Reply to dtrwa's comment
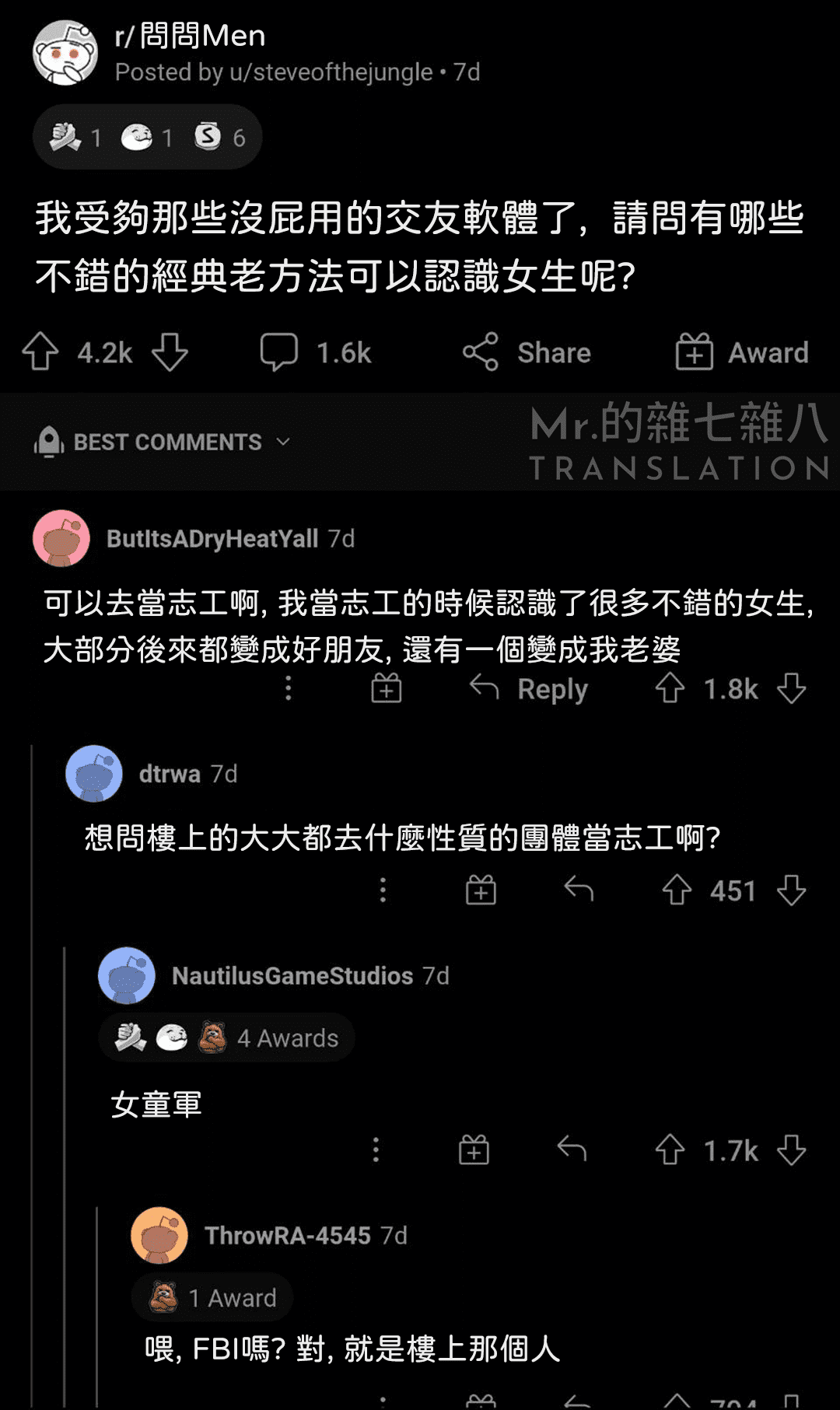This screenshot has height=1410, width=840. pos(579,890)
